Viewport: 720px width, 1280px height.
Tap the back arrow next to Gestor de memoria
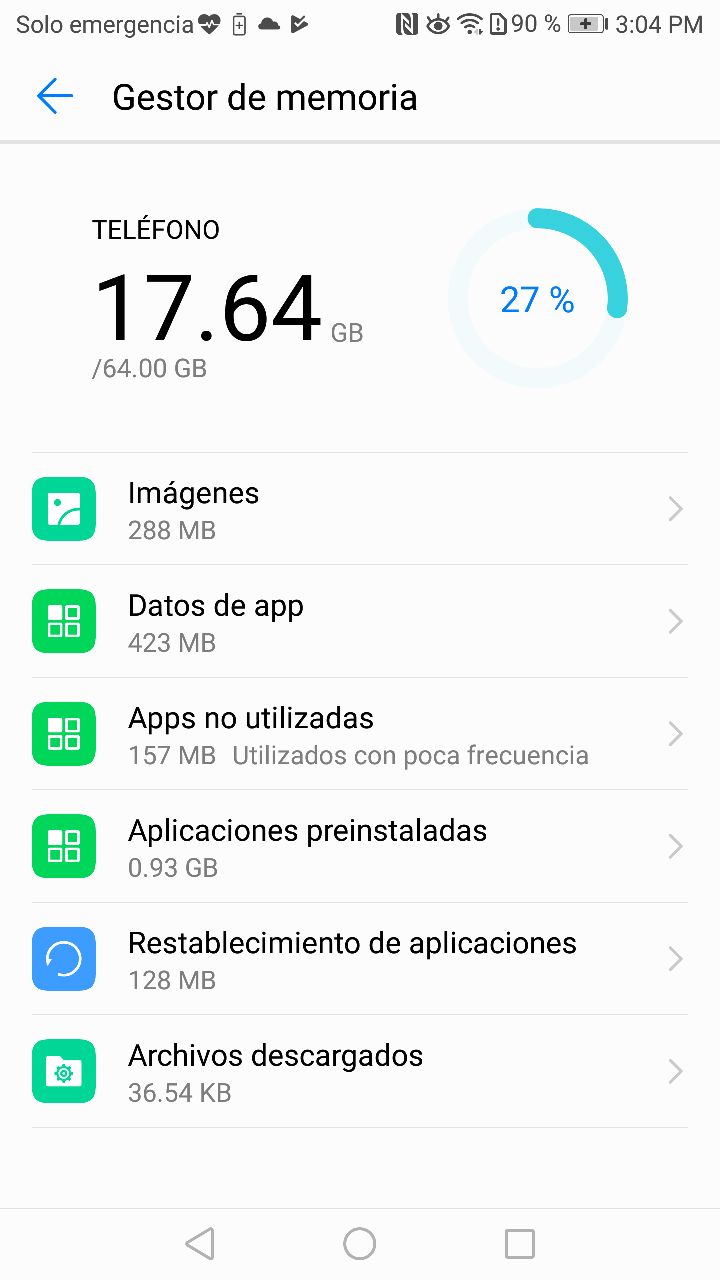tap(55, 96)
